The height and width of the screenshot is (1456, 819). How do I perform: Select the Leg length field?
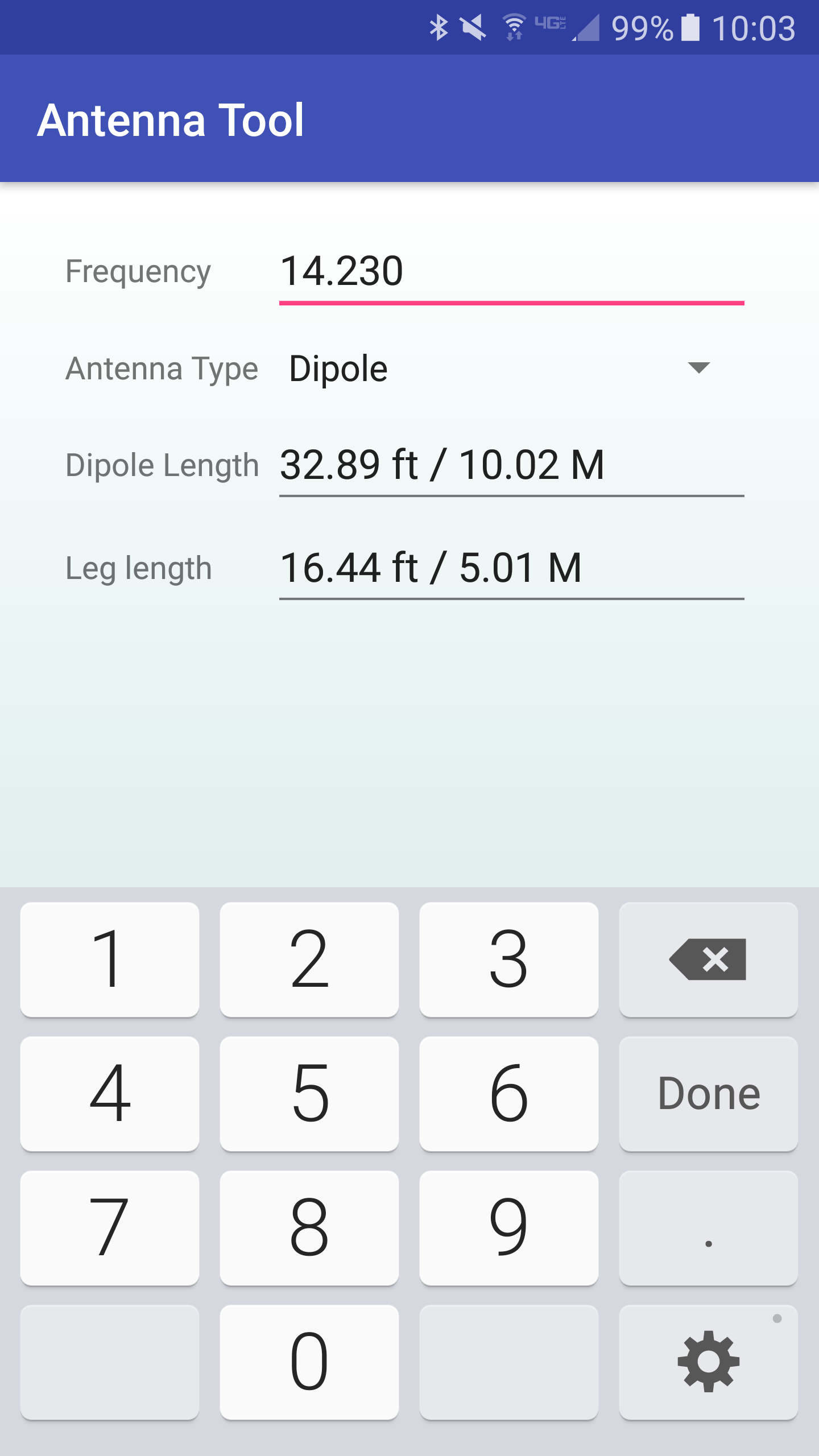tap(511, 568)
